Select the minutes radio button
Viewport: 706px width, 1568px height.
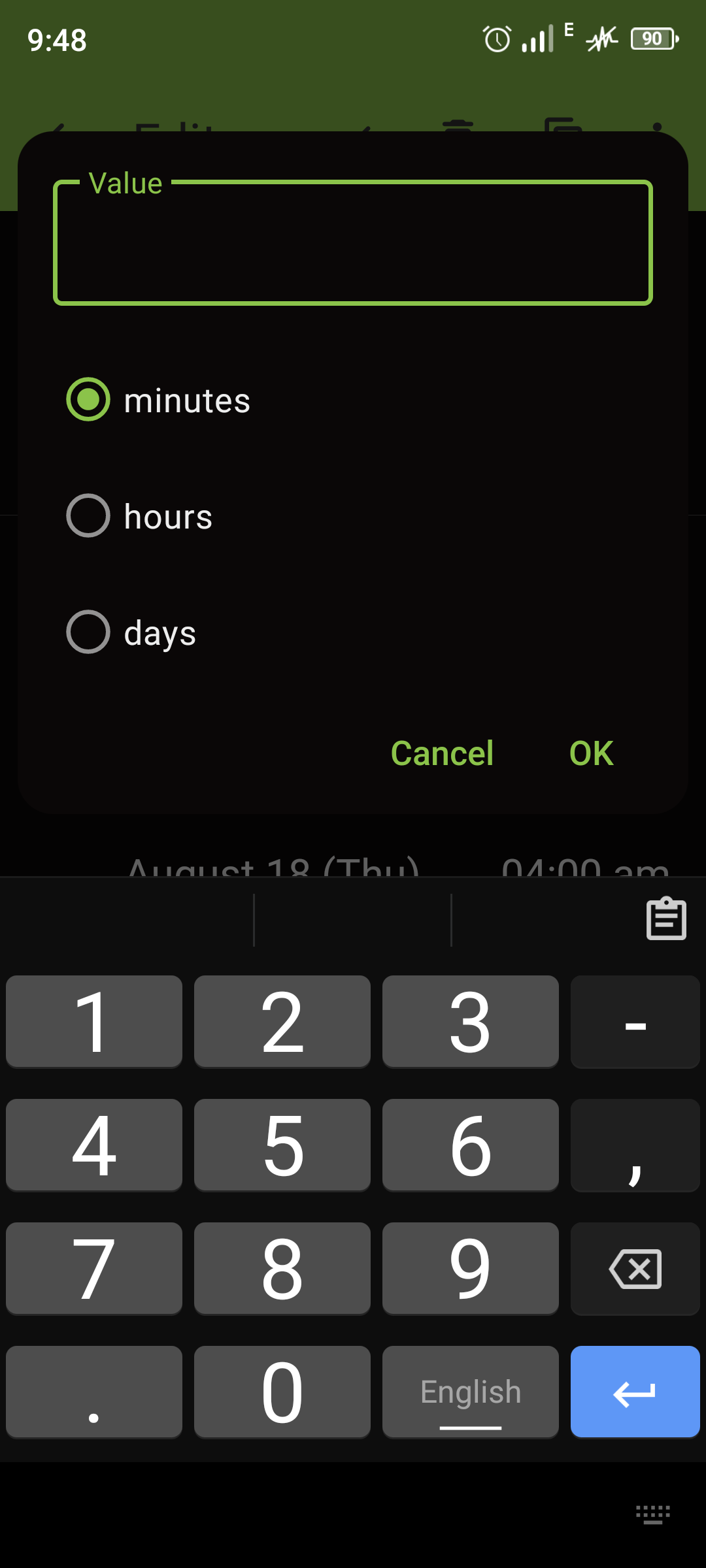88,399
